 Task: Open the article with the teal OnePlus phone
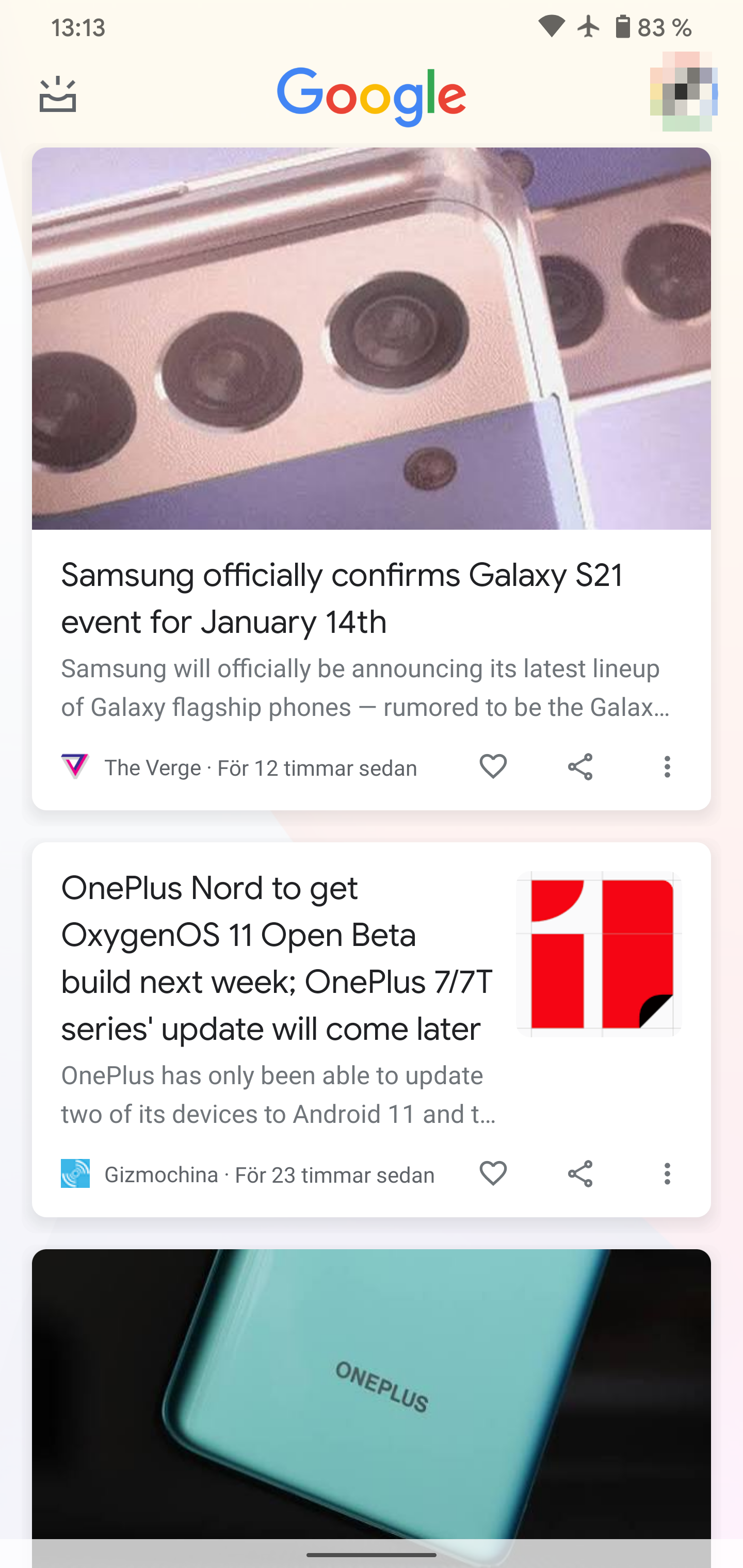(371, 1394)
